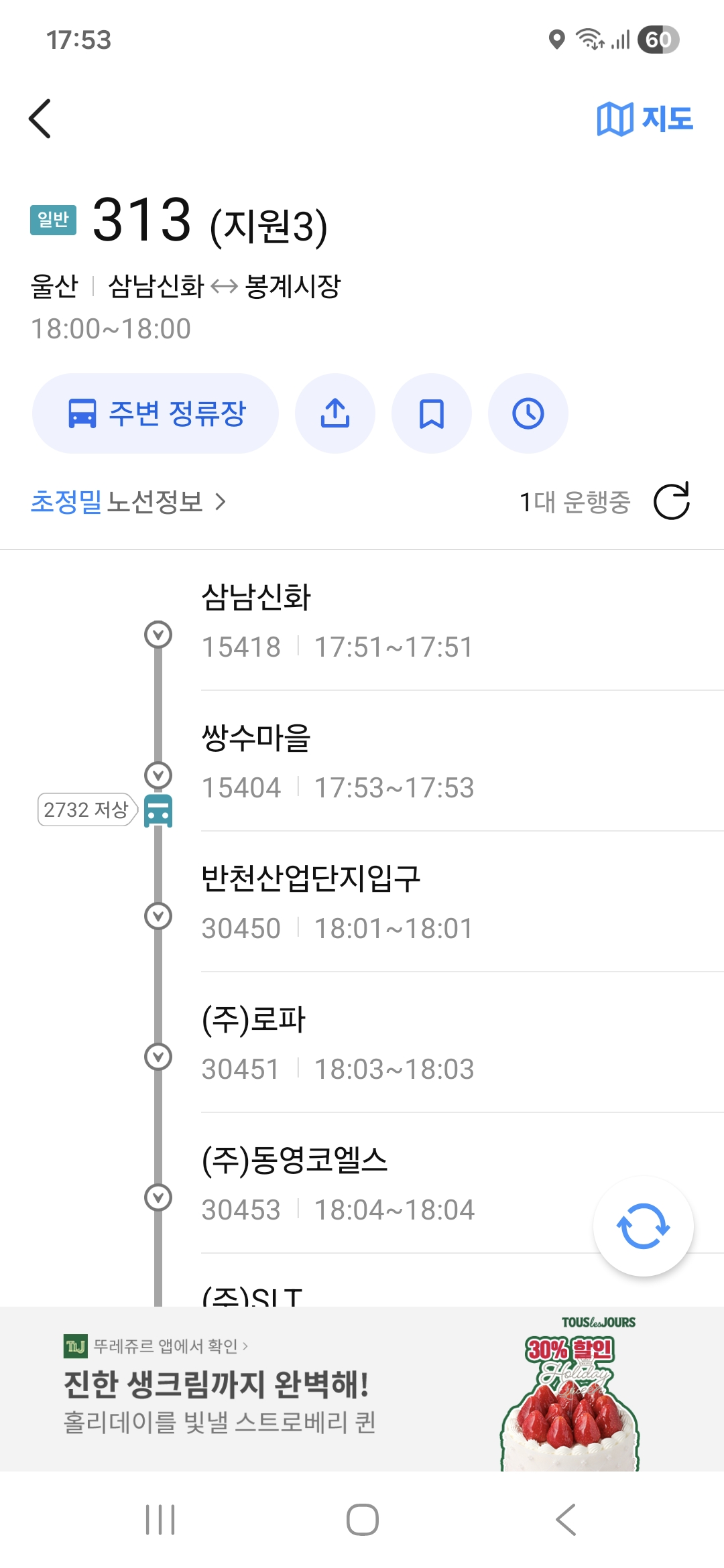Share this 313 bus route
This screenshot has width=724, height=1568.
335,413
